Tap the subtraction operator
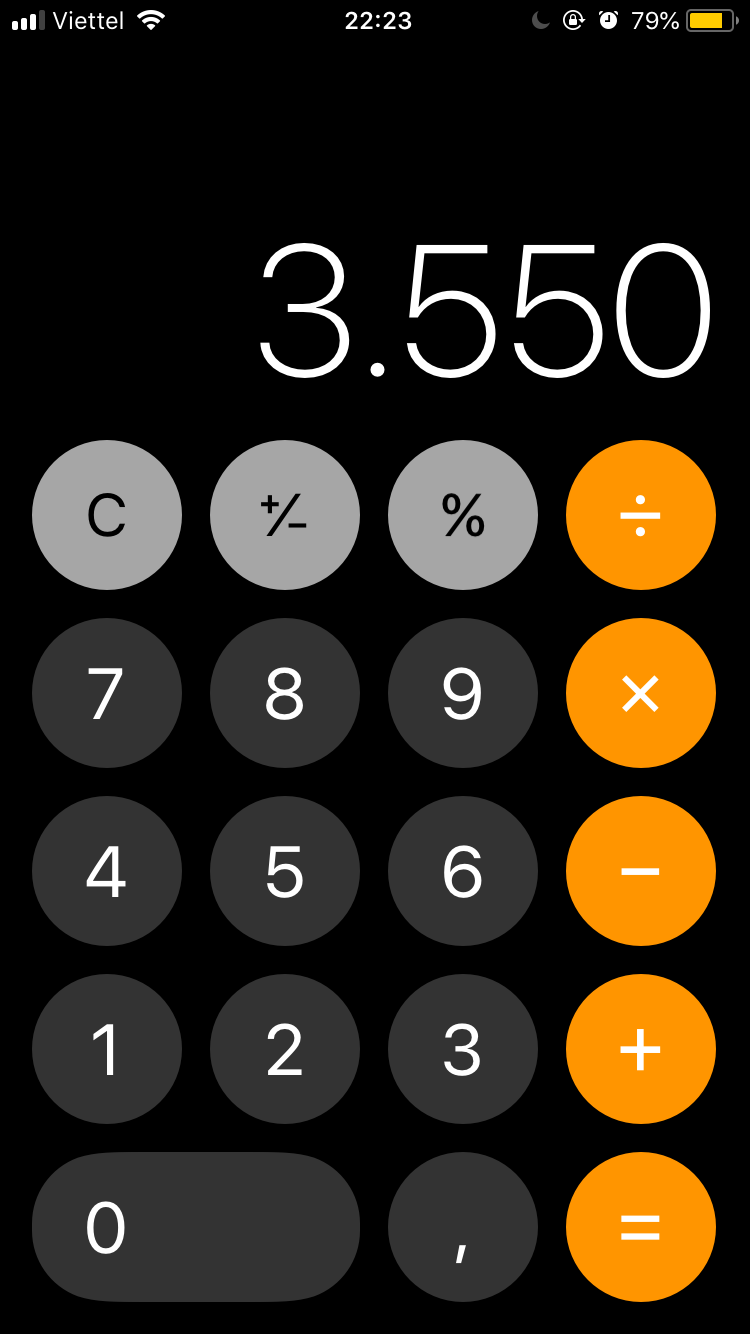The width and height of the screenshot is (750, 1334). click(641, 870)
